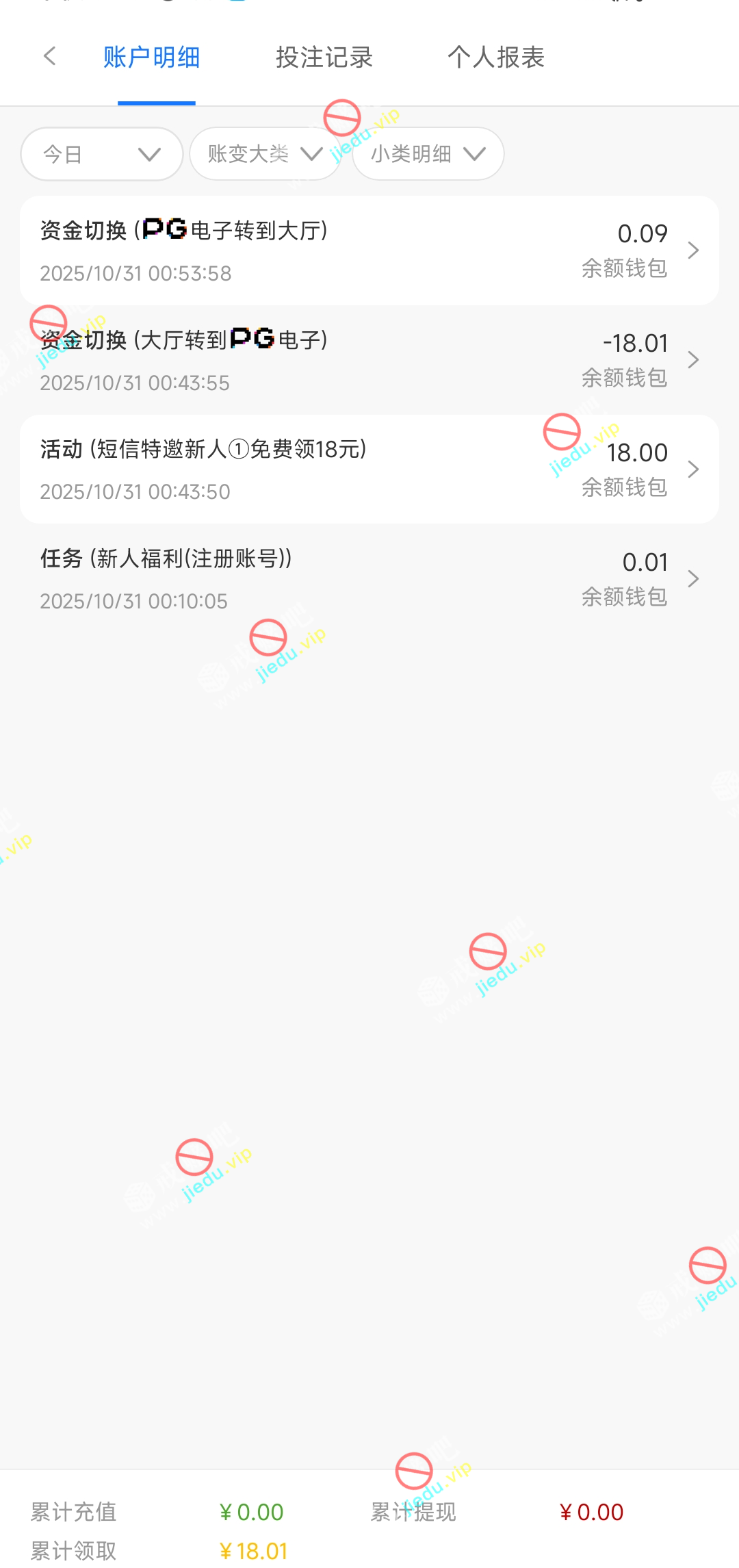Open the 新人福利(注册账号) task record

(369, 579)
